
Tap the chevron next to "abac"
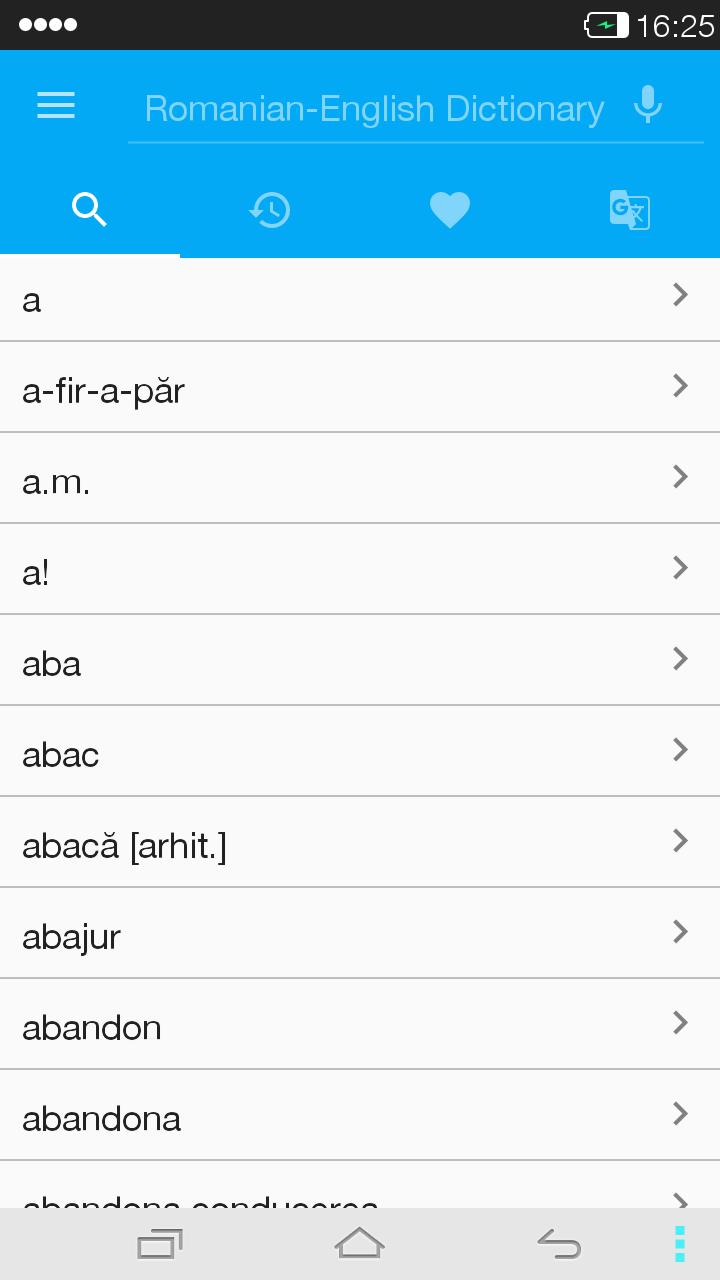point(680,750)
